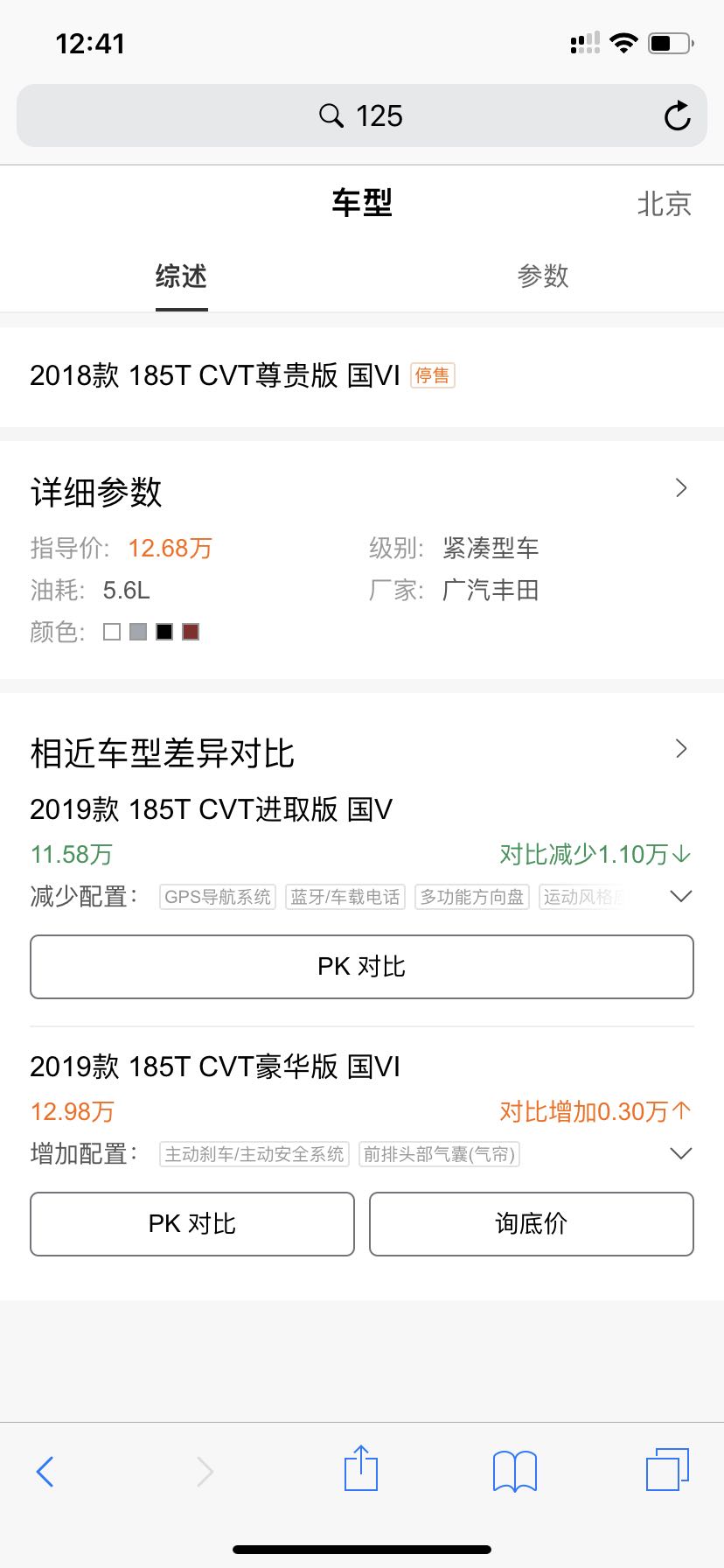Open 相近车型差异对比 full list
This screenshot has width=724, height=1568.
pyautogui.click(x=681, y=749)
